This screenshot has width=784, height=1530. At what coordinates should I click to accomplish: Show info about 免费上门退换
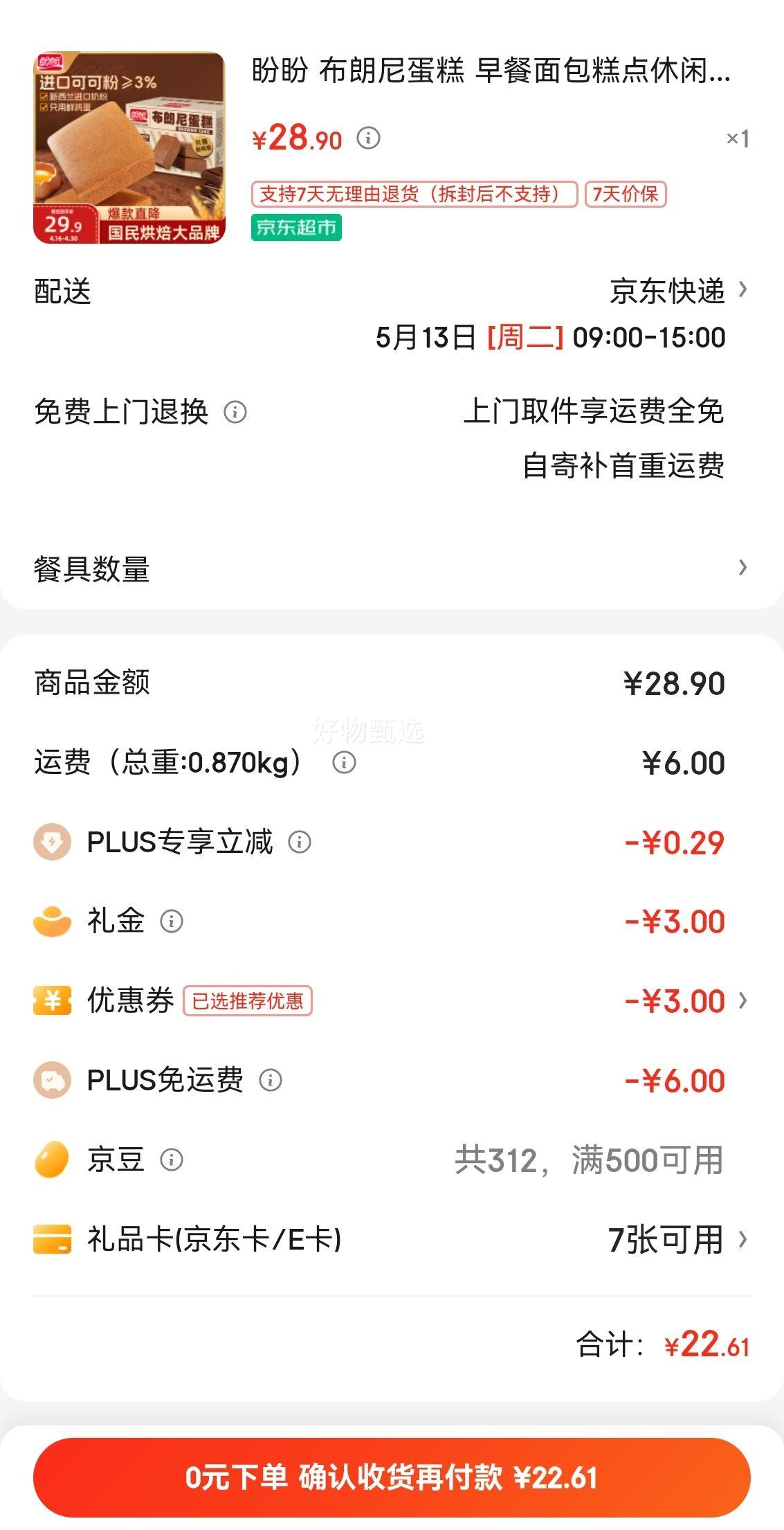coord(235,413)
